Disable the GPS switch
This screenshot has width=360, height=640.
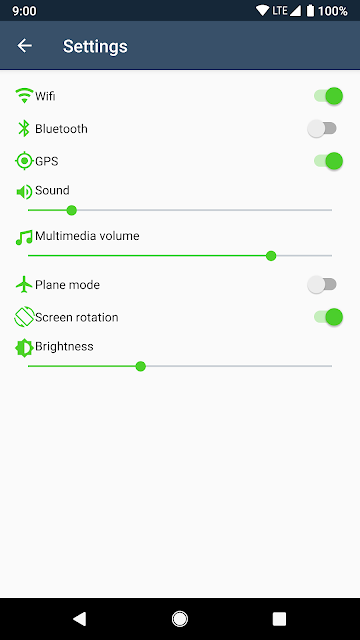pos(328,161)
